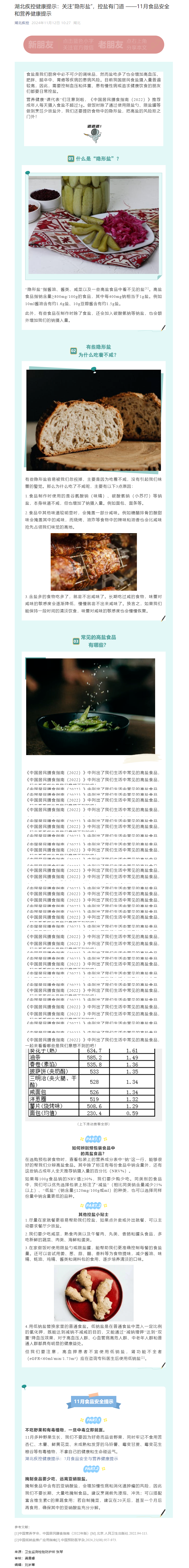Open the 湖北疾控 account profile link
189x1568 pixels.
tap(22, 22)
